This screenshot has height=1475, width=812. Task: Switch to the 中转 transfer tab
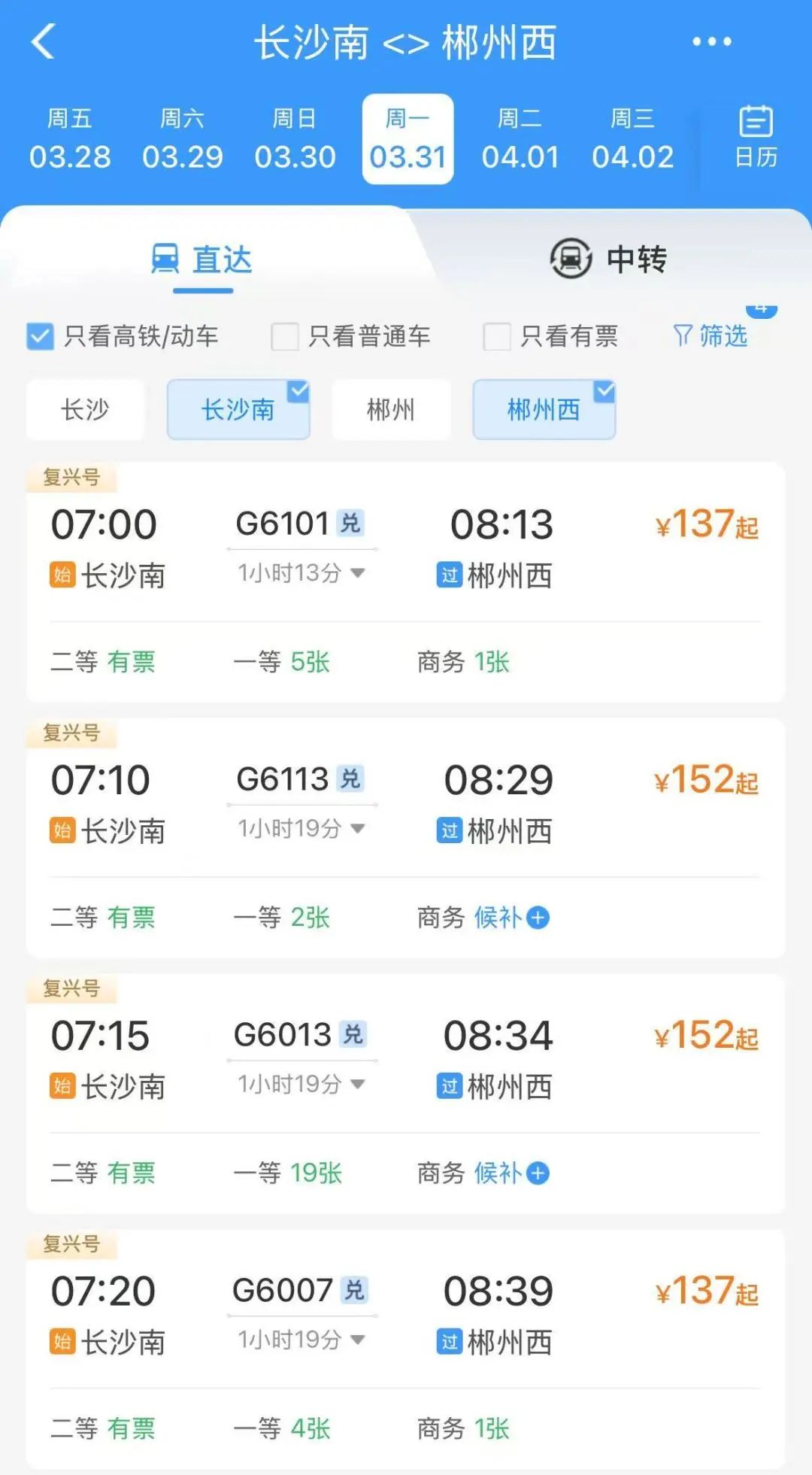pos(608,259)
